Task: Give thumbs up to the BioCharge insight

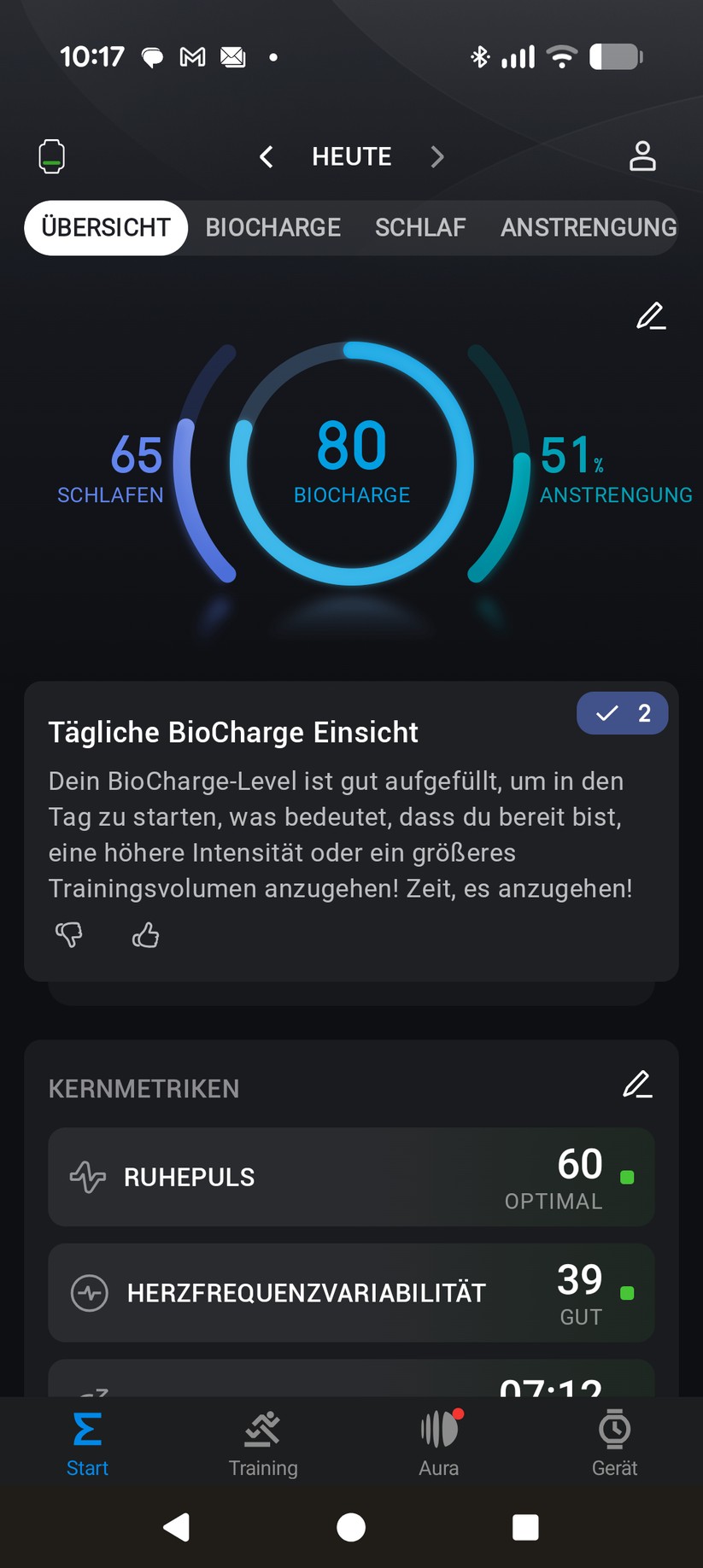Action: pos(145,935)
